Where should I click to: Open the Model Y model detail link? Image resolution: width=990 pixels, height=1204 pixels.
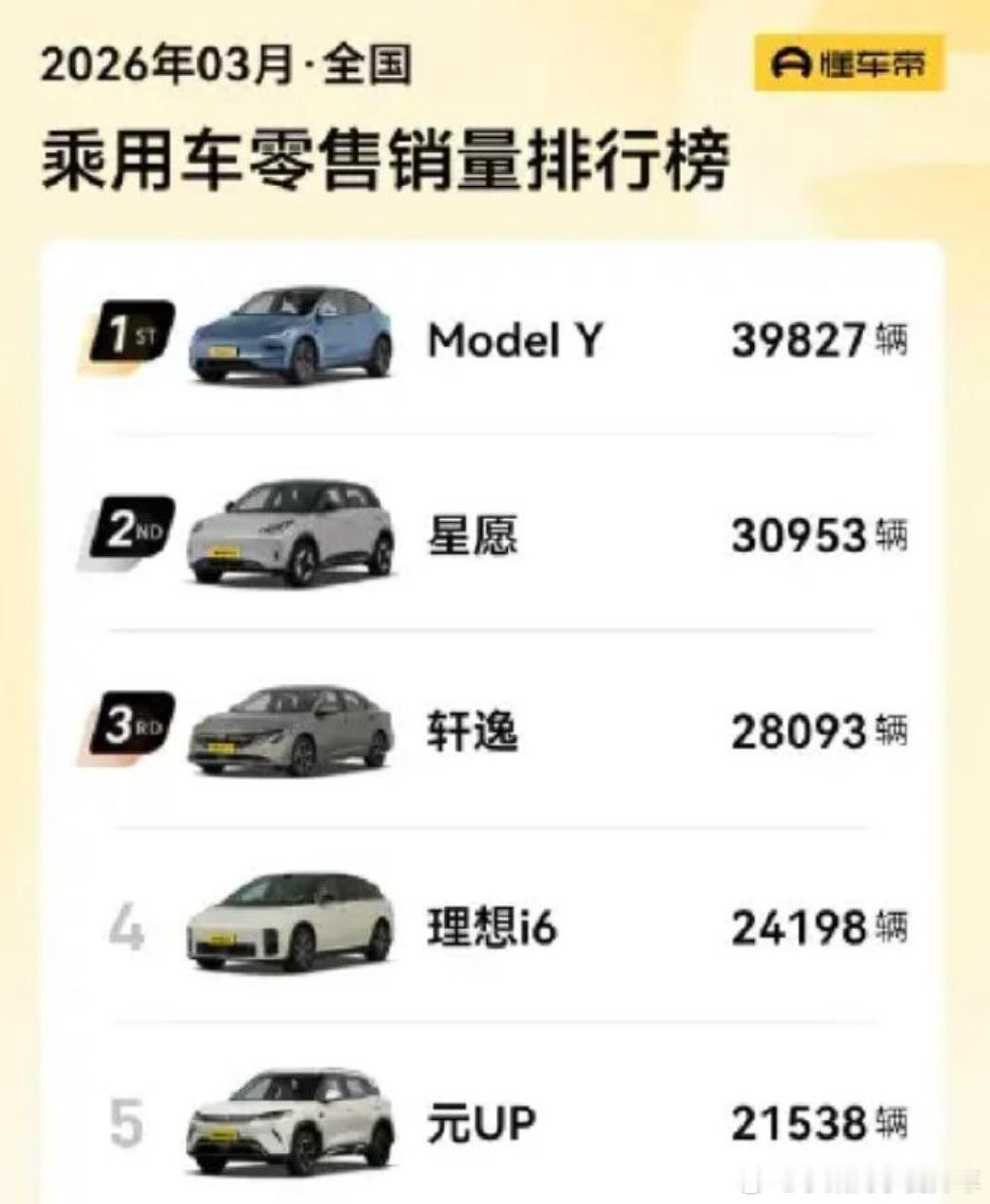click(515, 341)
